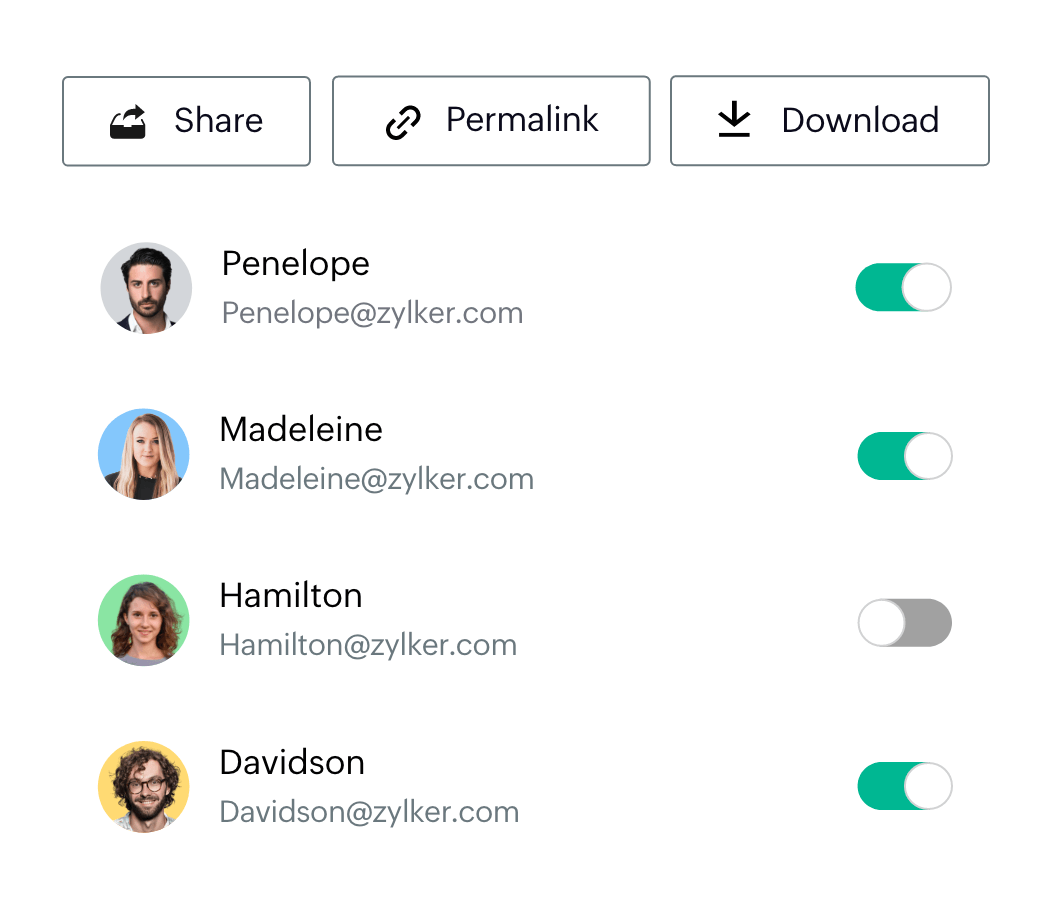Enable the toggle for Hamilton
Image resolution: width=1054 pixels, height=908 pixels.
coord(904,623)
